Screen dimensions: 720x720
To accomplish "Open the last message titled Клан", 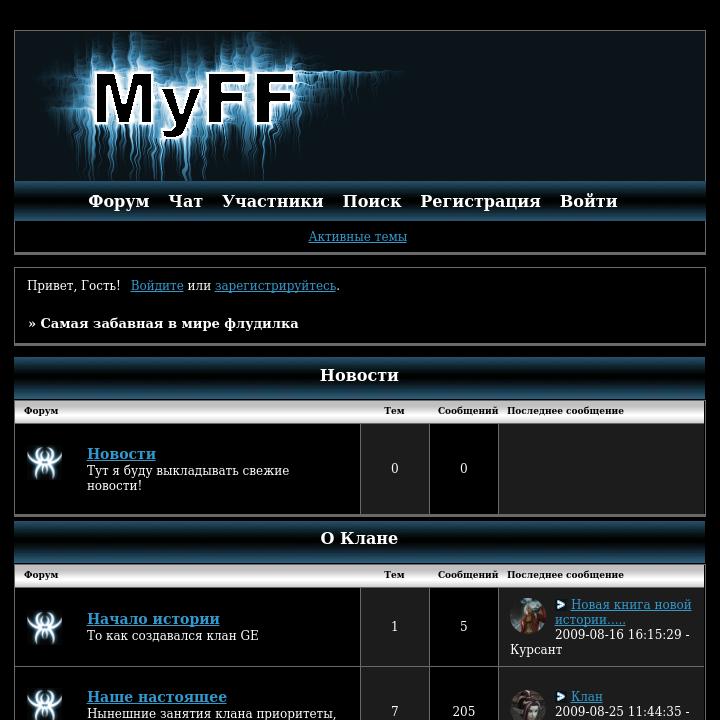I will click(586, 697).
